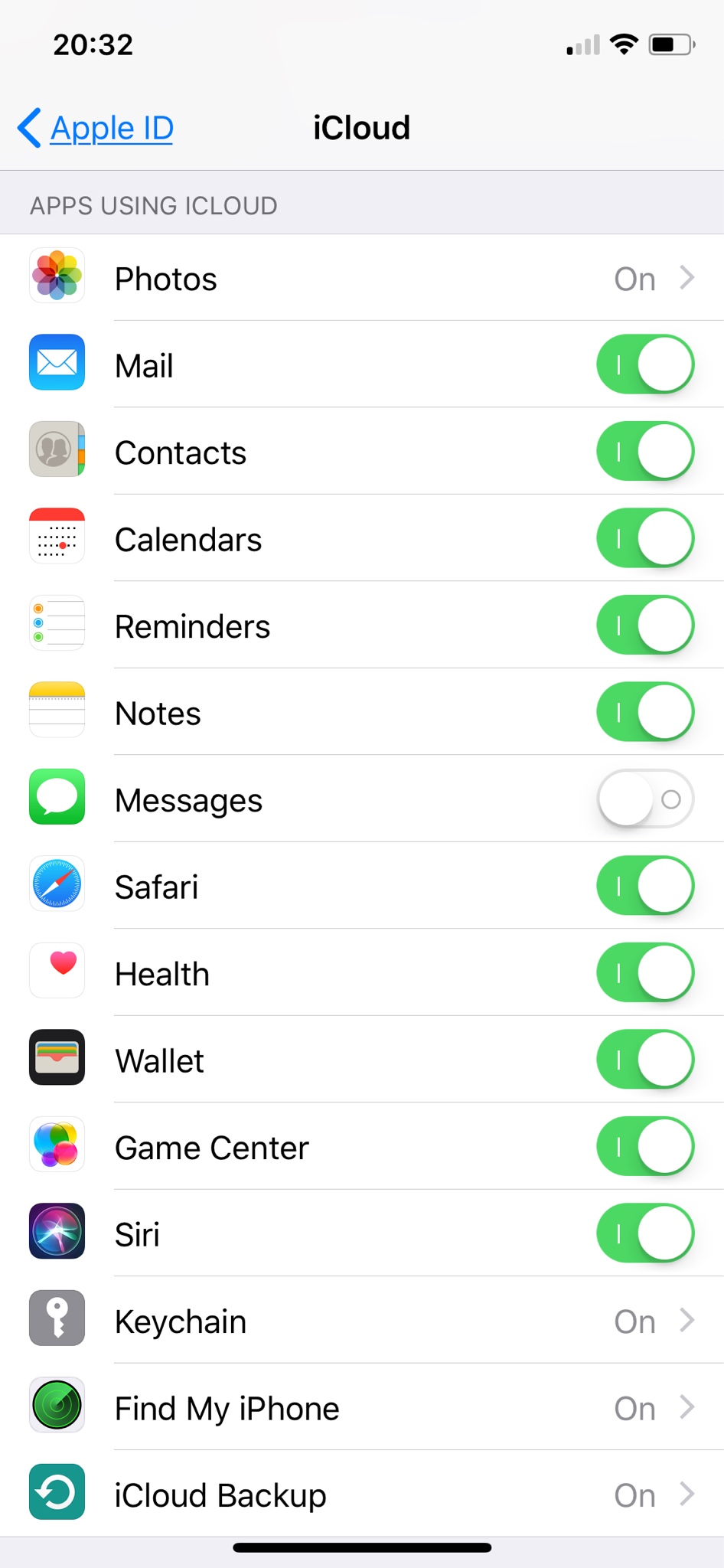Open iCloud Backup options

(x=362, y=1494)
